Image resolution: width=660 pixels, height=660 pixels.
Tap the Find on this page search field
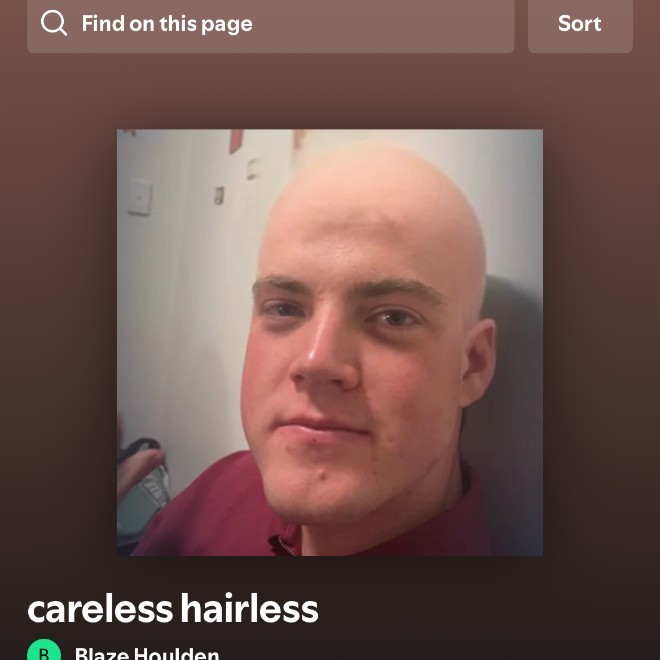click(x=270, y=24)
